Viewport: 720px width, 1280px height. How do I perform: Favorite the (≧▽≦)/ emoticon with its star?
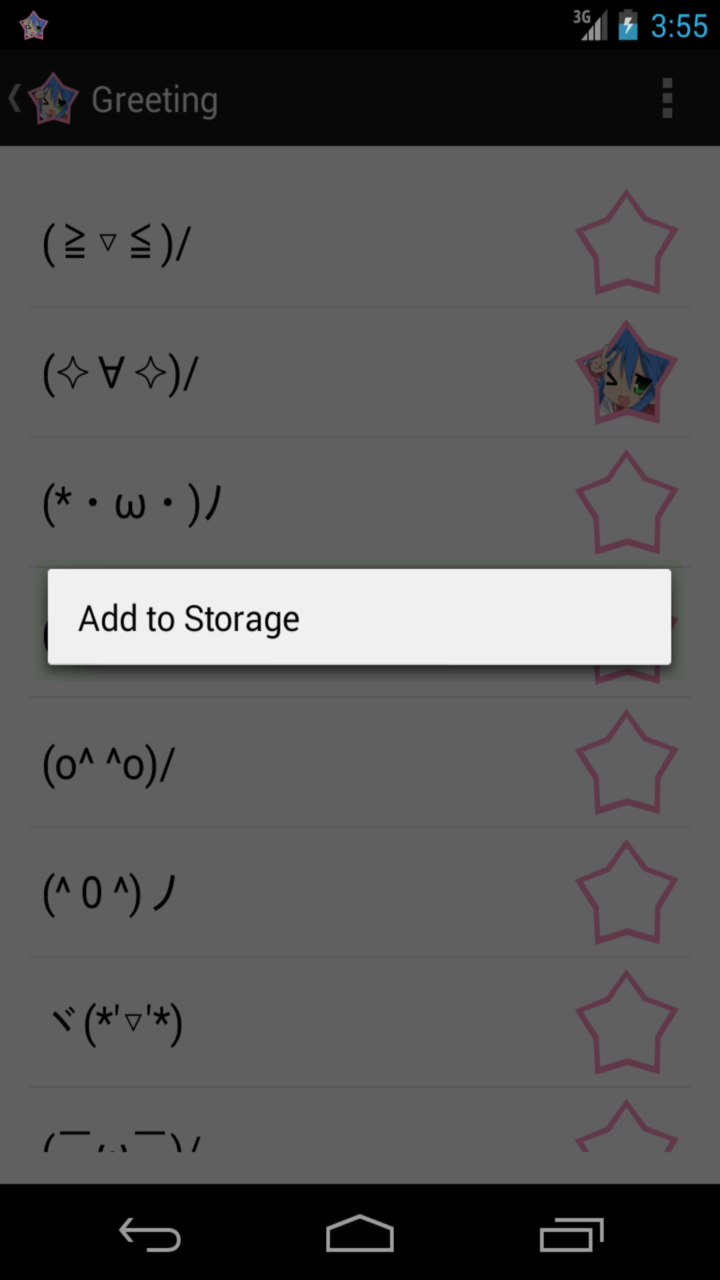tap(626, 242)
